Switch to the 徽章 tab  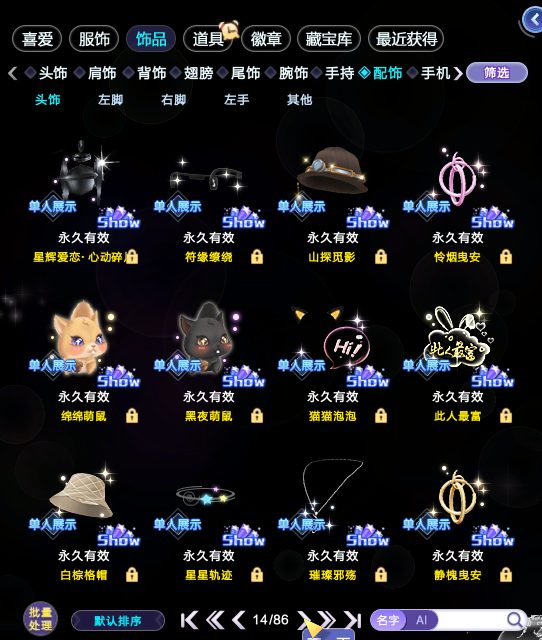pyautogui.click(x=266, y=39)
